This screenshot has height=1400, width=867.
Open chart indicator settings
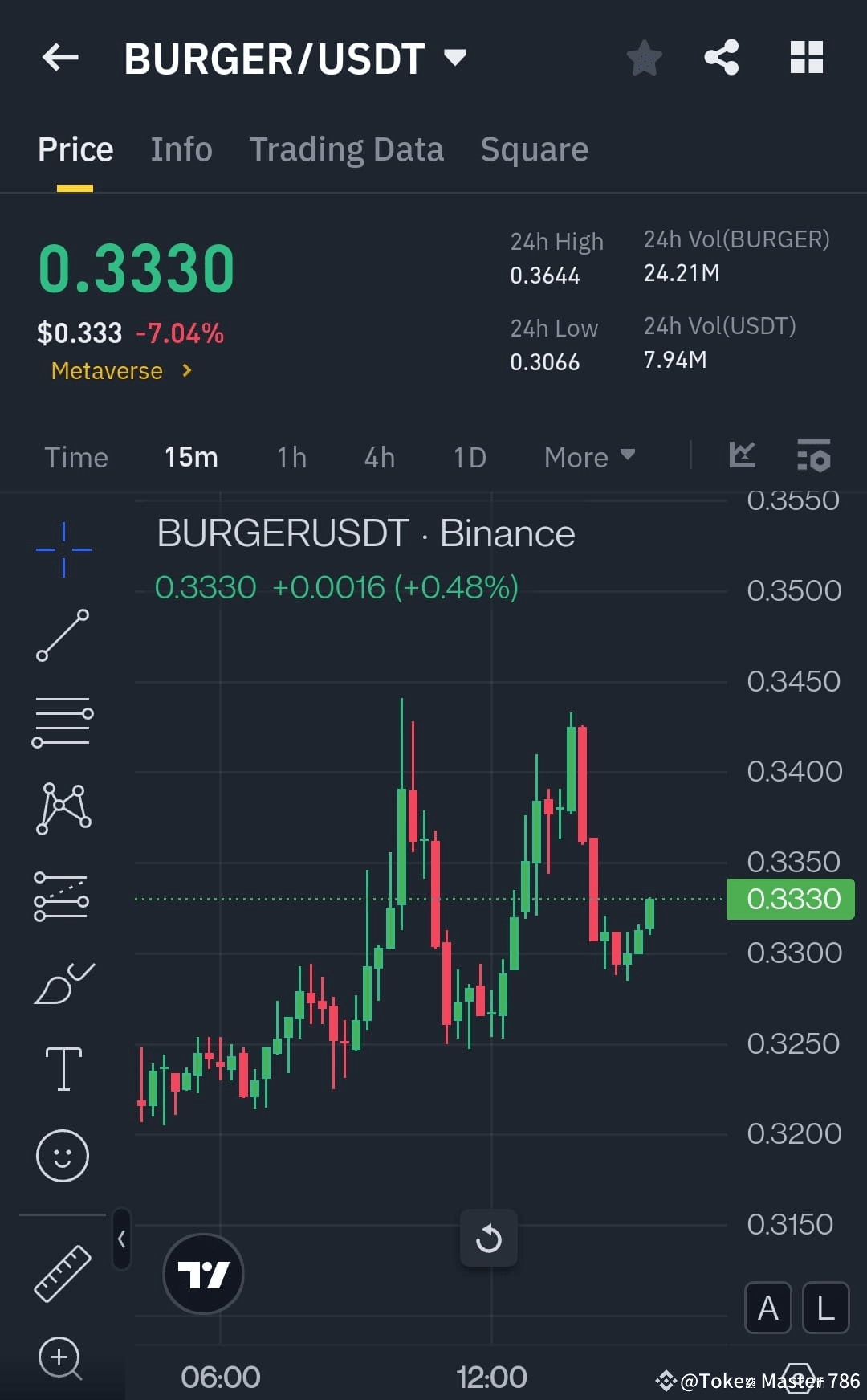pos(813,456)
